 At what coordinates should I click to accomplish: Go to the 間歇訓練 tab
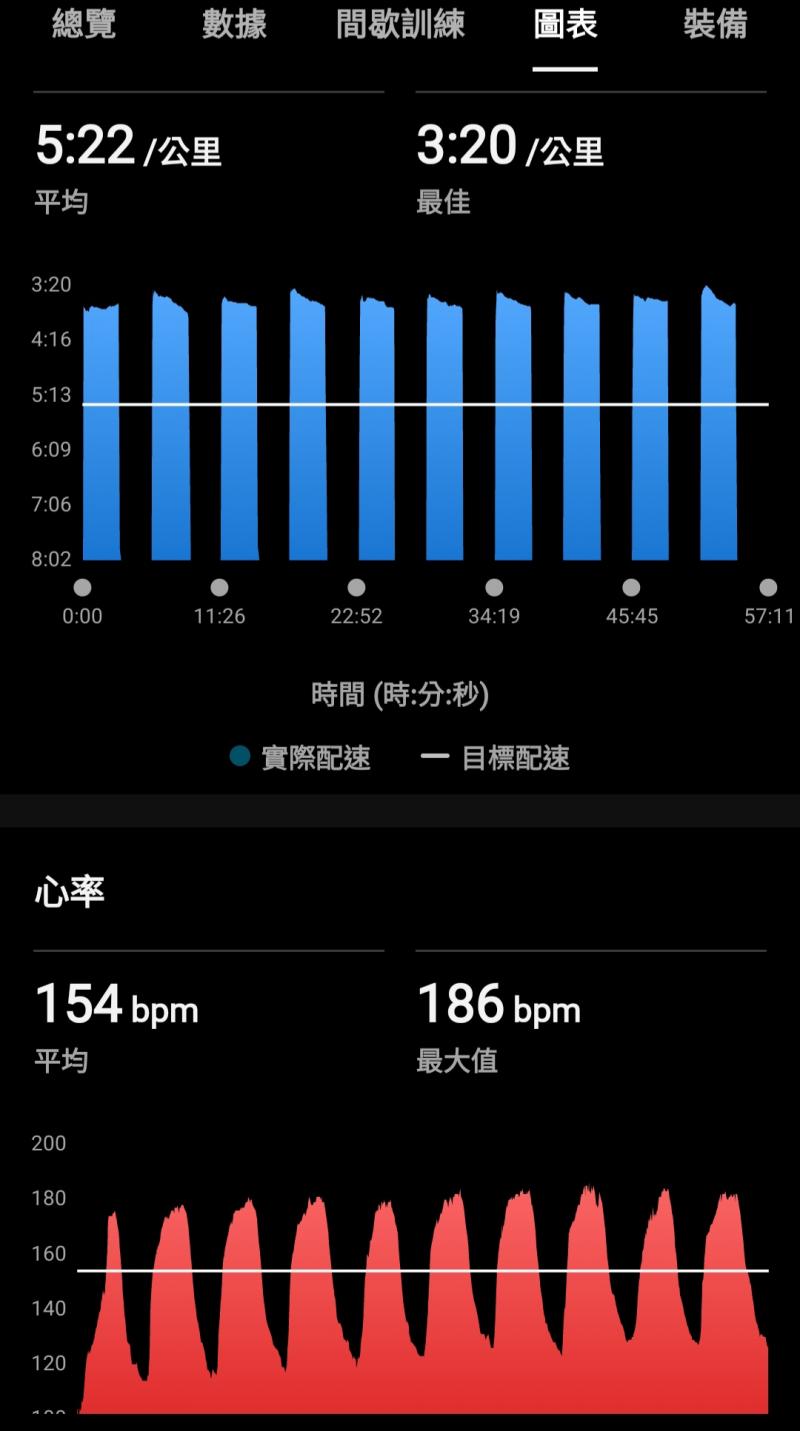pyautogui.click(x=400, y=24)
